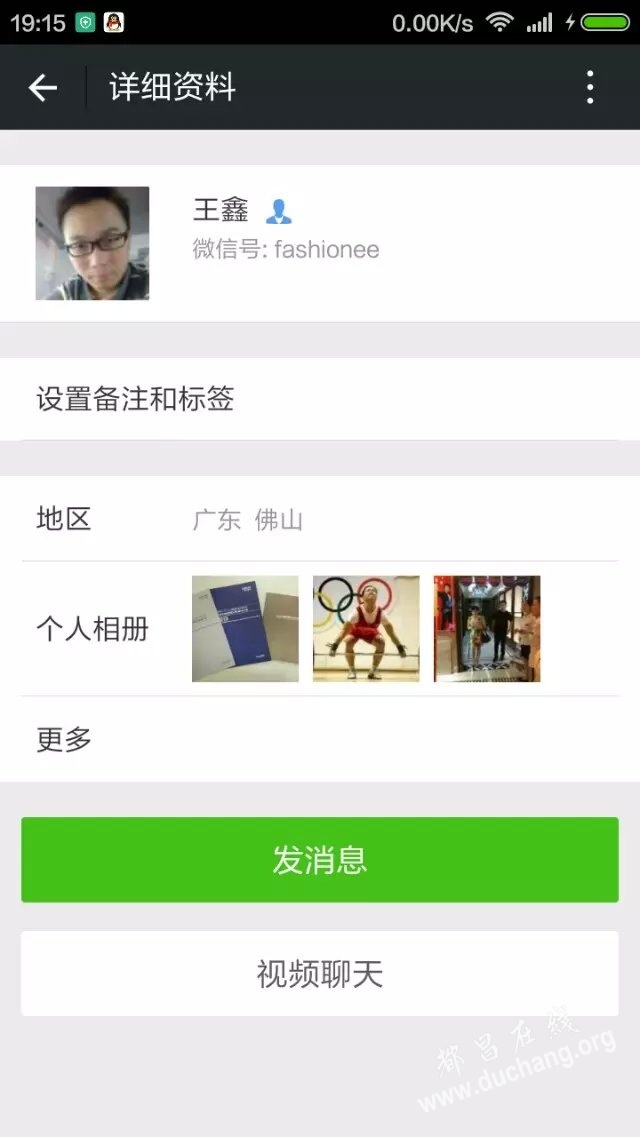640x1137 pixels.
Task: Open the 更多 row
Action: (x=320, y=740)
